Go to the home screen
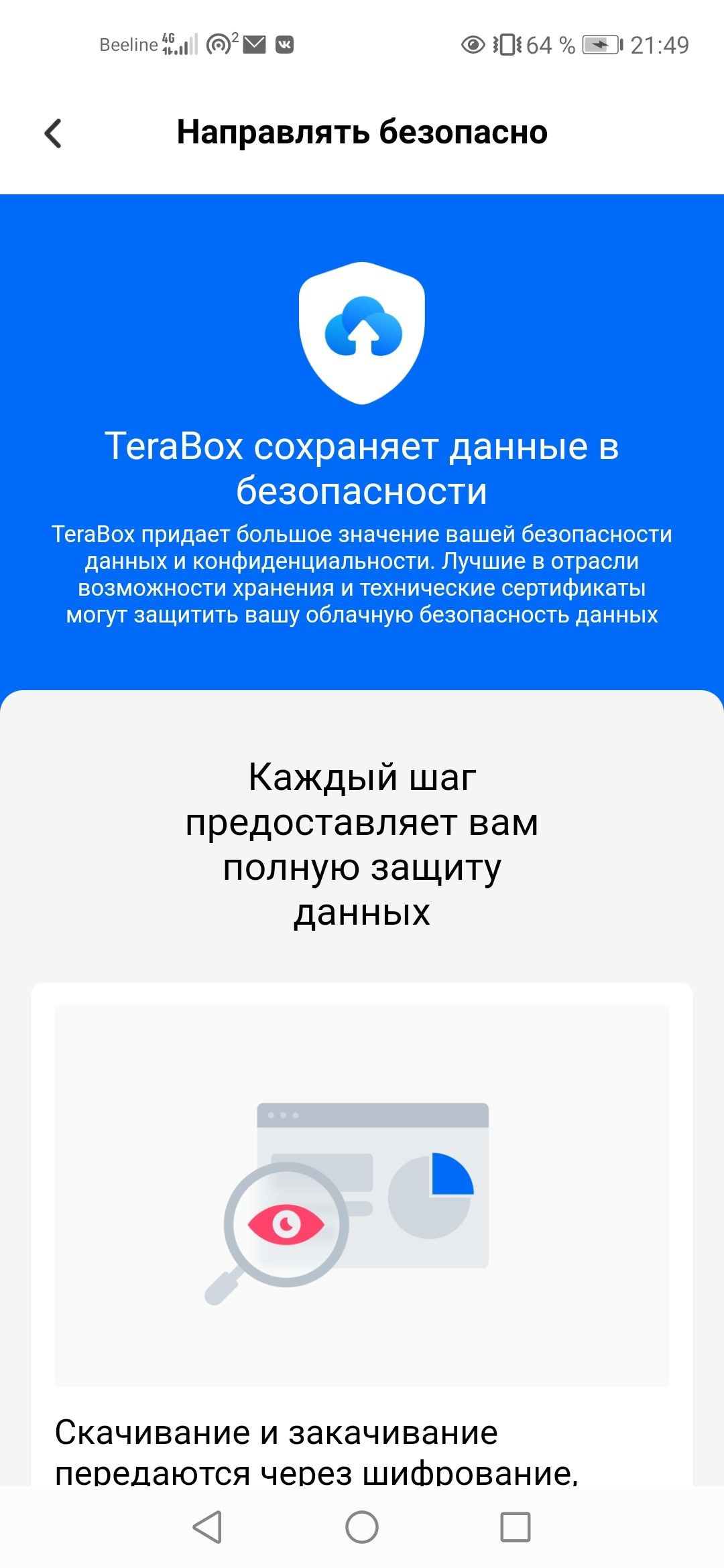This screenshot has height=1568, width=724. pos(362,1527)
